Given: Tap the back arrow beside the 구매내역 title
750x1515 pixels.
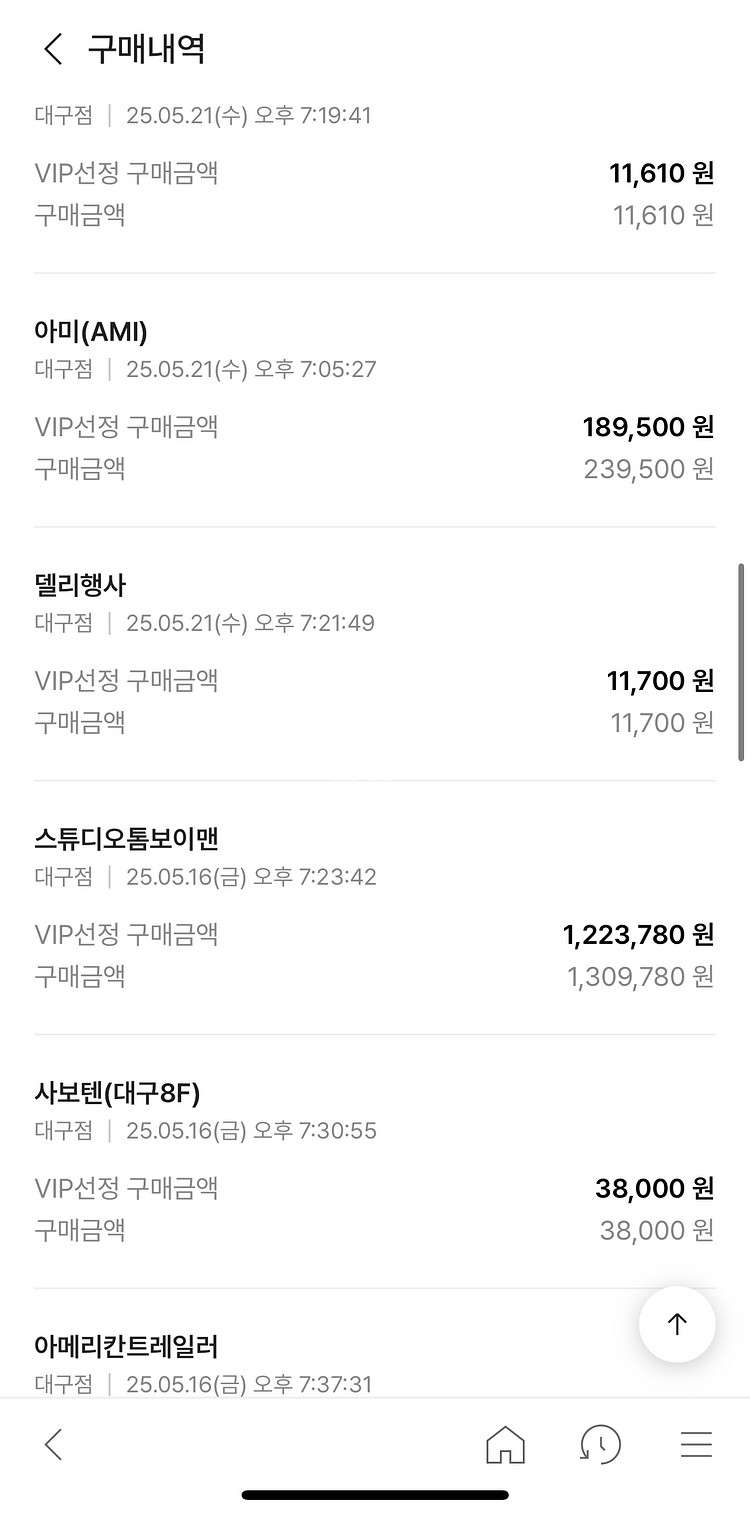Looking at the screenshot, I should pyautogui.click(x=53, y=49).
